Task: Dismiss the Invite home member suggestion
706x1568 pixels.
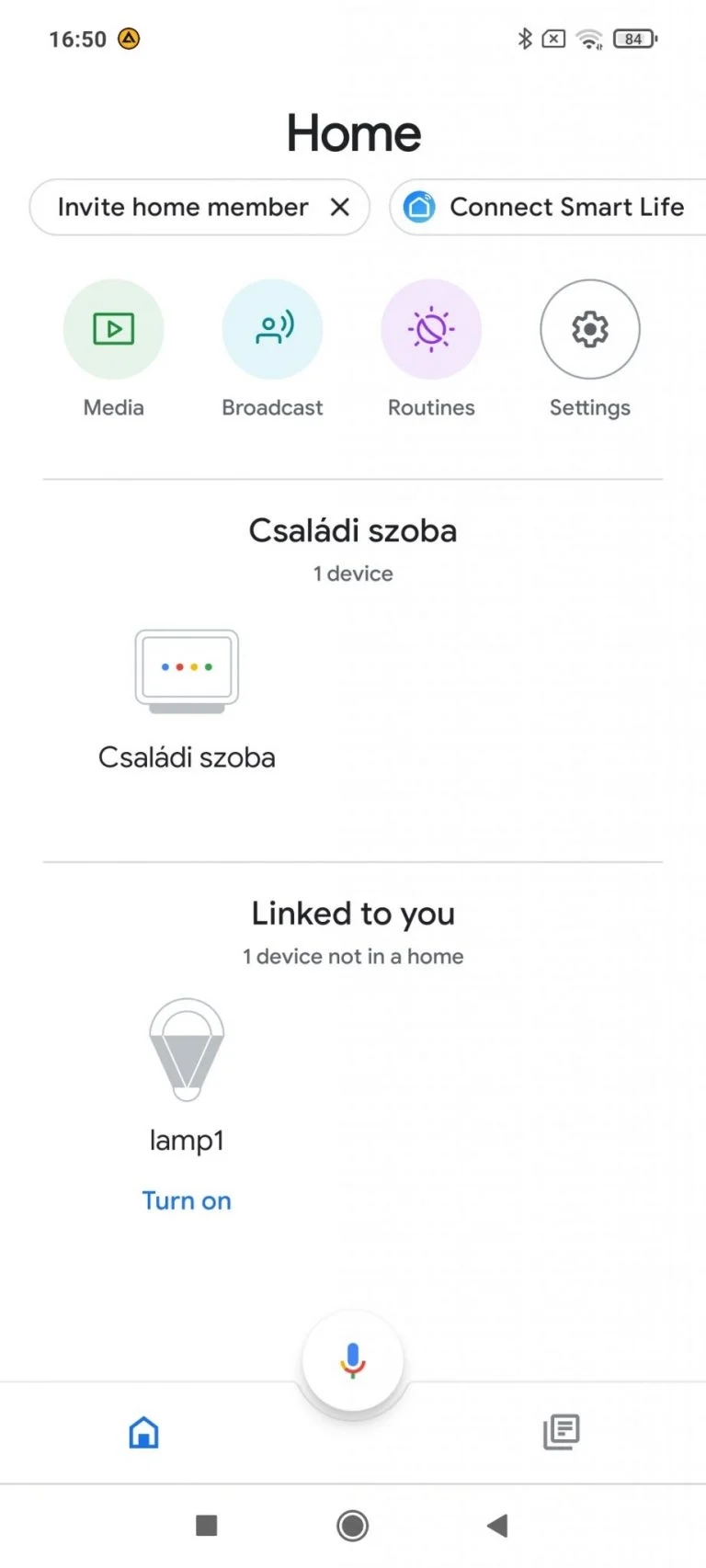Action: [339, 207]
